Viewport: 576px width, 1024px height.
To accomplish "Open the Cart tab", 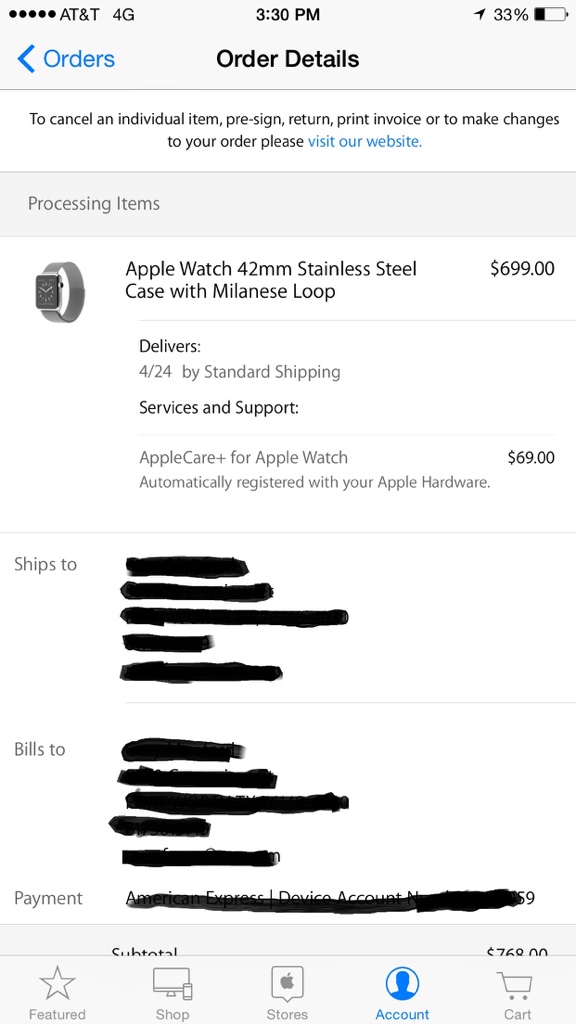I will pyautogui.click(x=517, y=993).
